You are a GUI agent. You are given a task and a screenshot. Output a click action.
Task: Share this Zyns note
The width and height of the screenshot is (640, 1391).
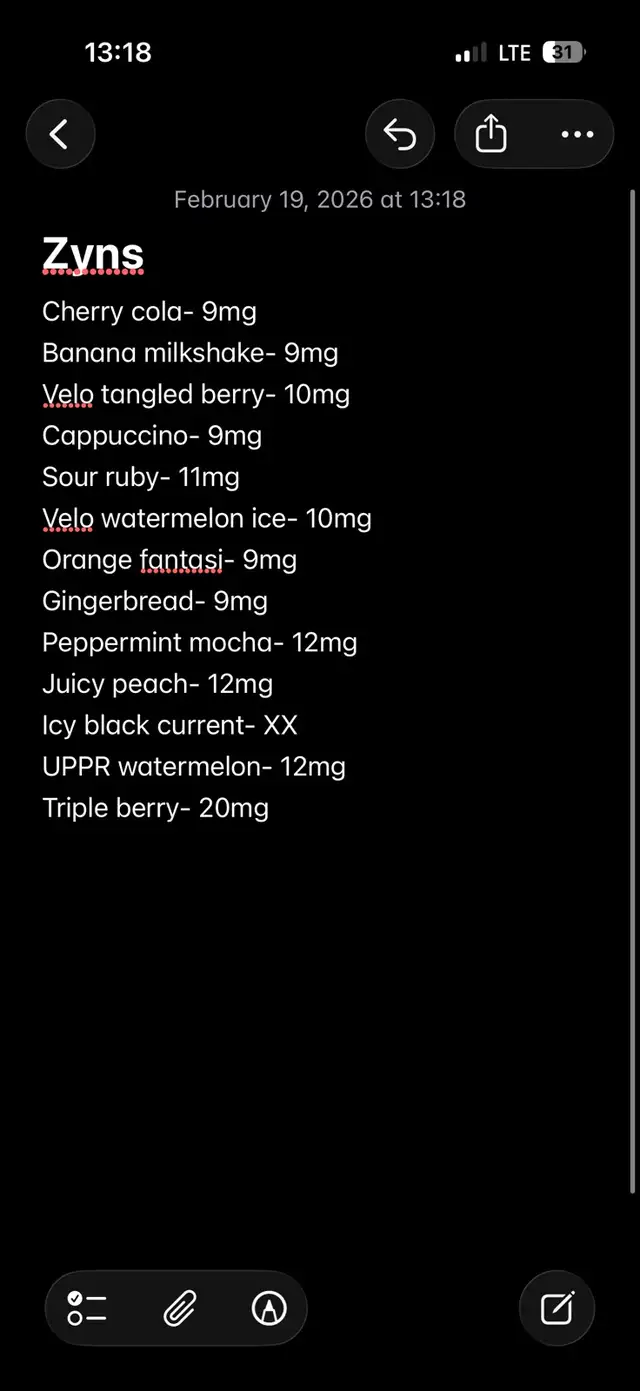point(491,134)
